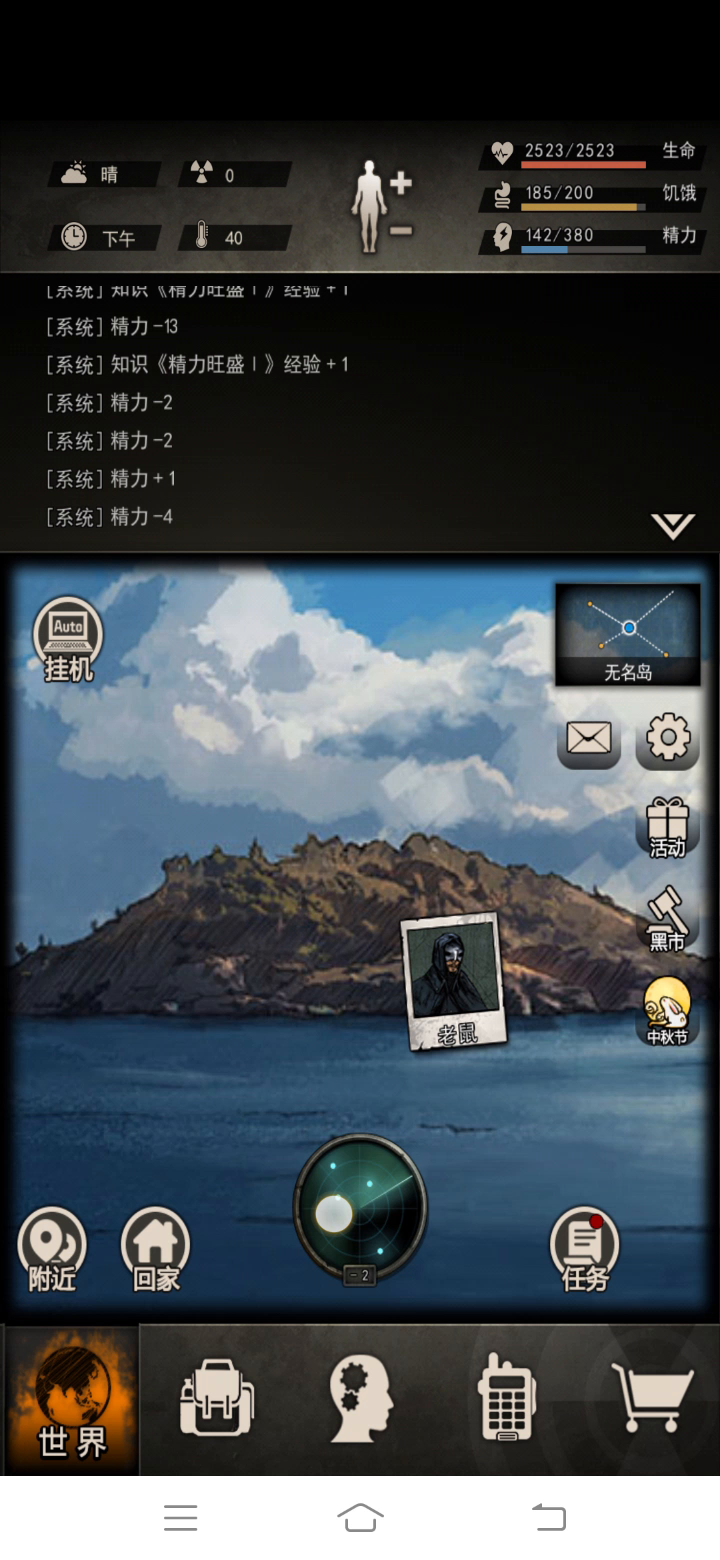The width and height of the screenshot is (720, 1560).
Task: Switch to the 世界 world tab
Action: coord(72,1400)
